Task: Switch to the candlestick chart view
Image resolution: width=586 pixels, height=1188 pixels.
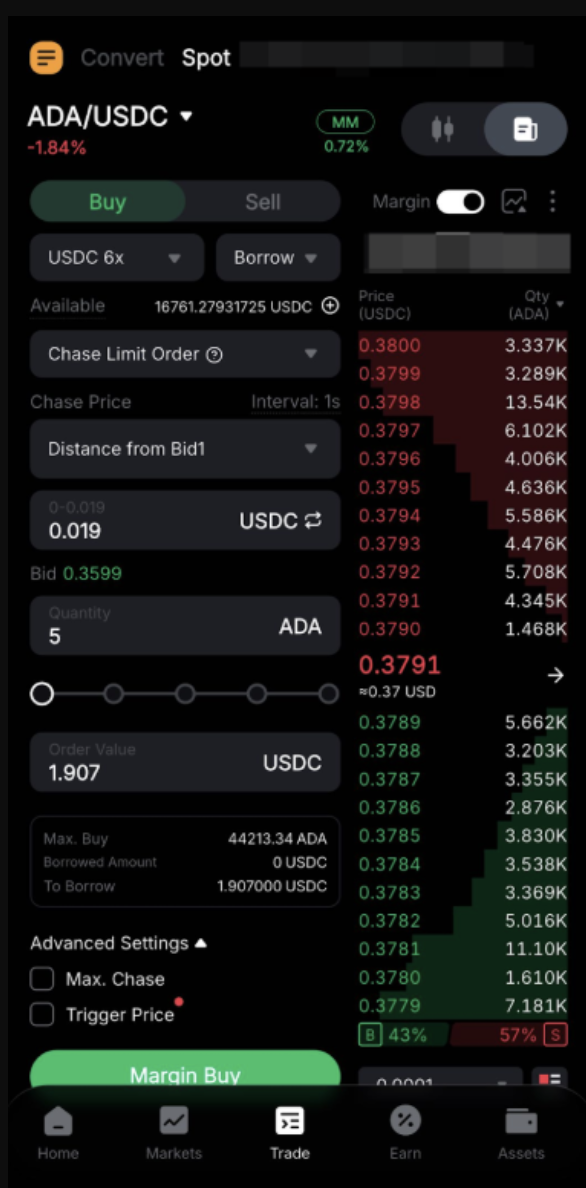Action: 443,129
